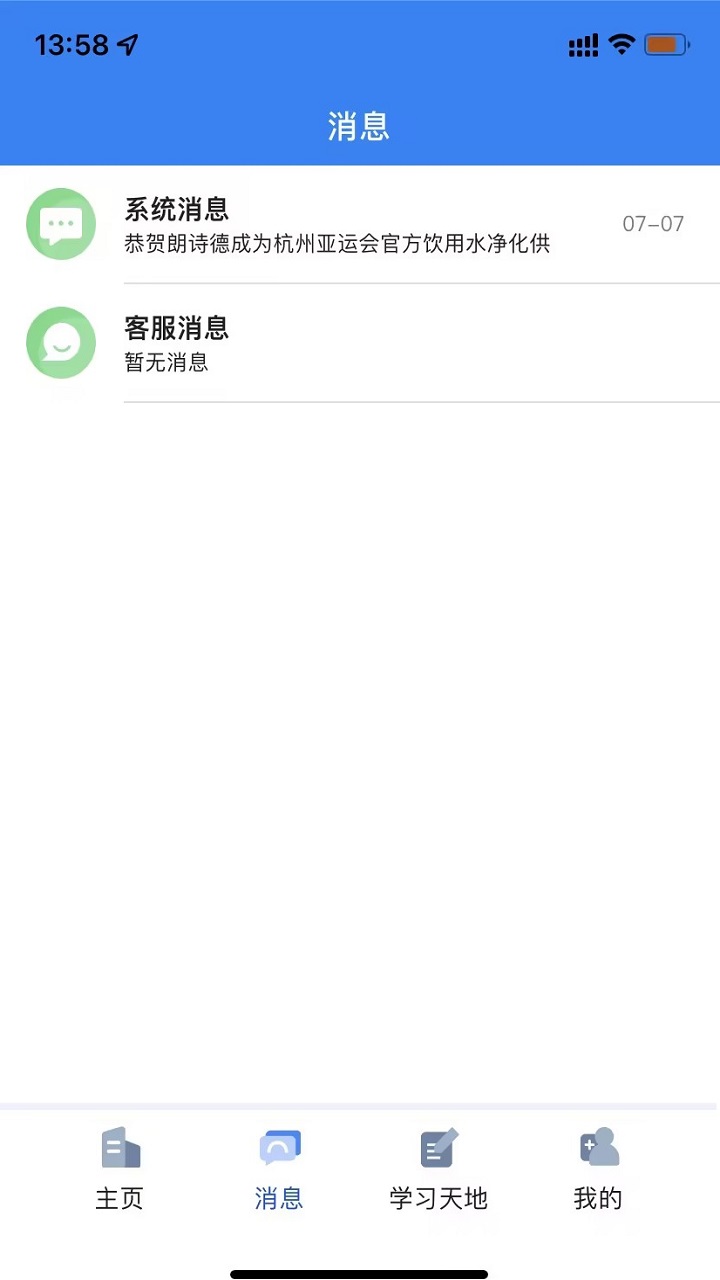The width and height of the screenshot is (720, 1280).
Task: Tap the home indicator bar at bottom
Action: 360,1271
